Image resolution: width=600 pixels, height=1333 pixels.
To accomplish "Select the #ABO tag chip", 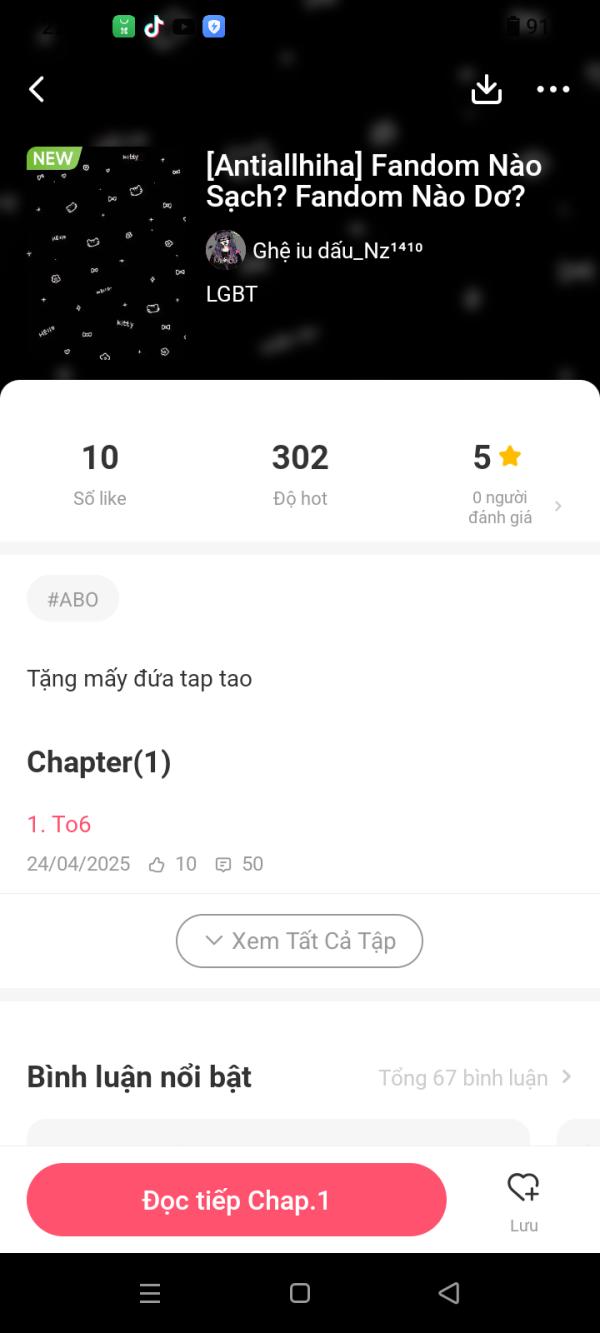I will tap(73, 599).
